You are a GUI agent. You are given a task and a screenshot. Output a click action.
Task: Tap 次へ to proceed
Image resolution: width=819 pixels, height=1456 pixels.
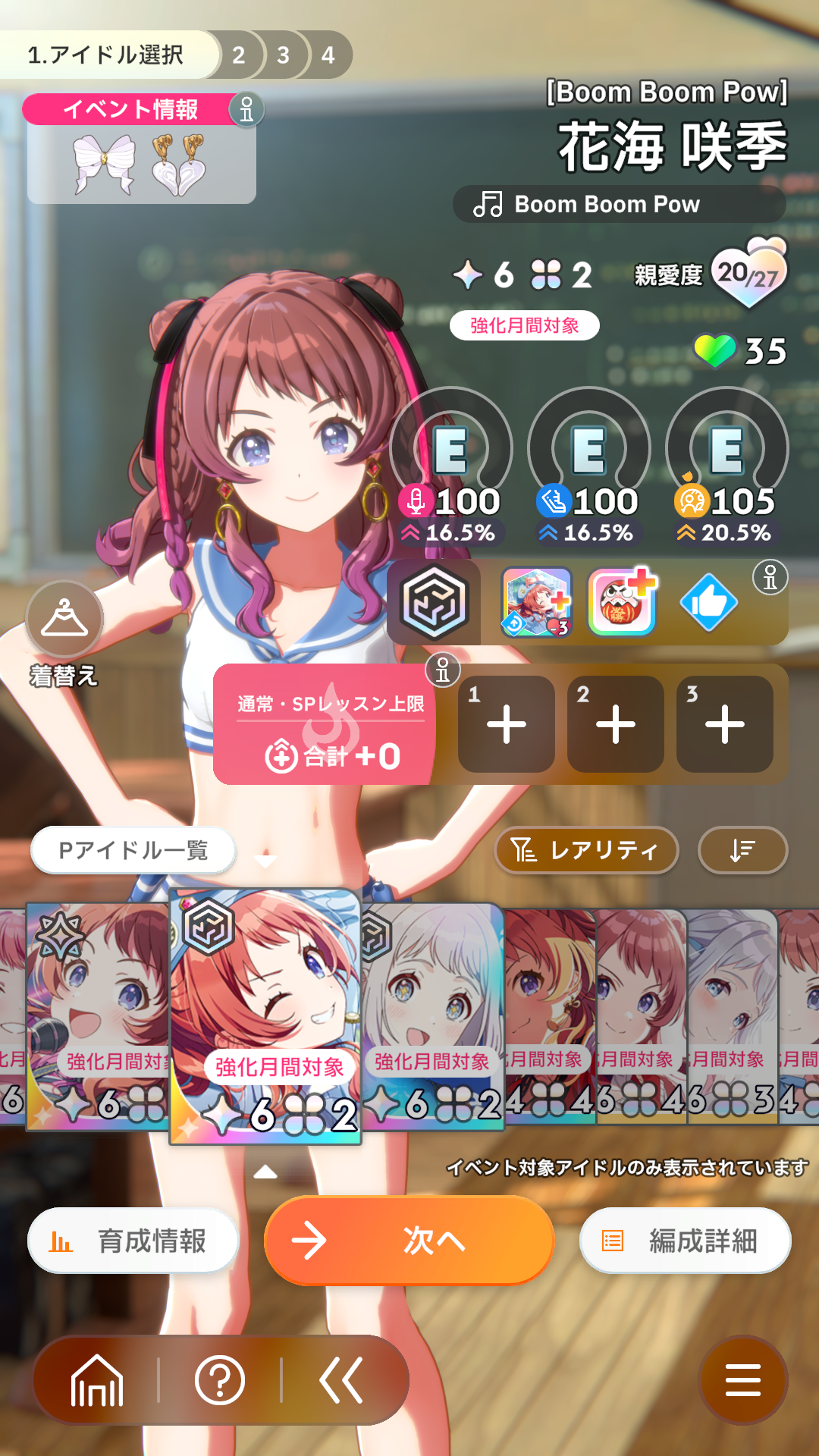(409, 1241)
